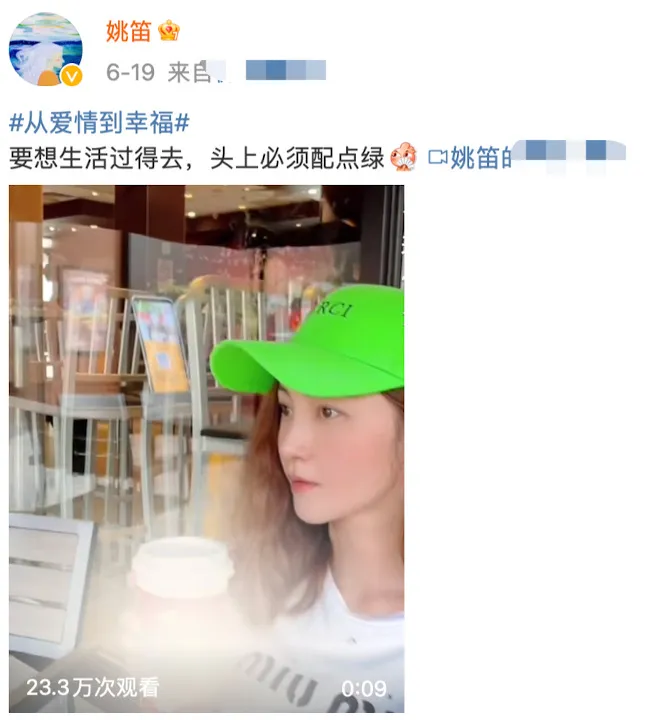This screenshot has height=720, width=668.
Task: Open hashtag #从爱情到幸福#
Action: point(99,123)
